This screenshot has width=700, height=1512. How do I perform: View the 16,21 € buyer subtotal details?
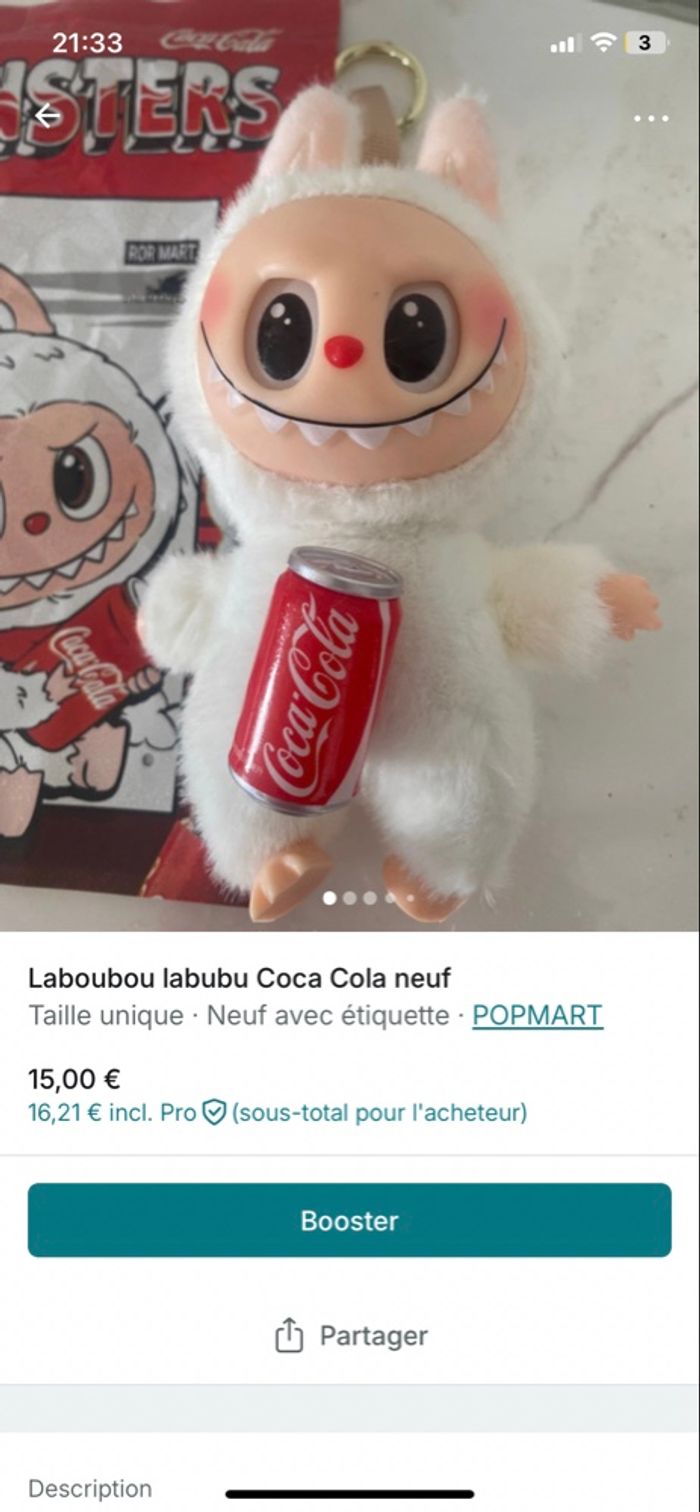point(277,1112)
